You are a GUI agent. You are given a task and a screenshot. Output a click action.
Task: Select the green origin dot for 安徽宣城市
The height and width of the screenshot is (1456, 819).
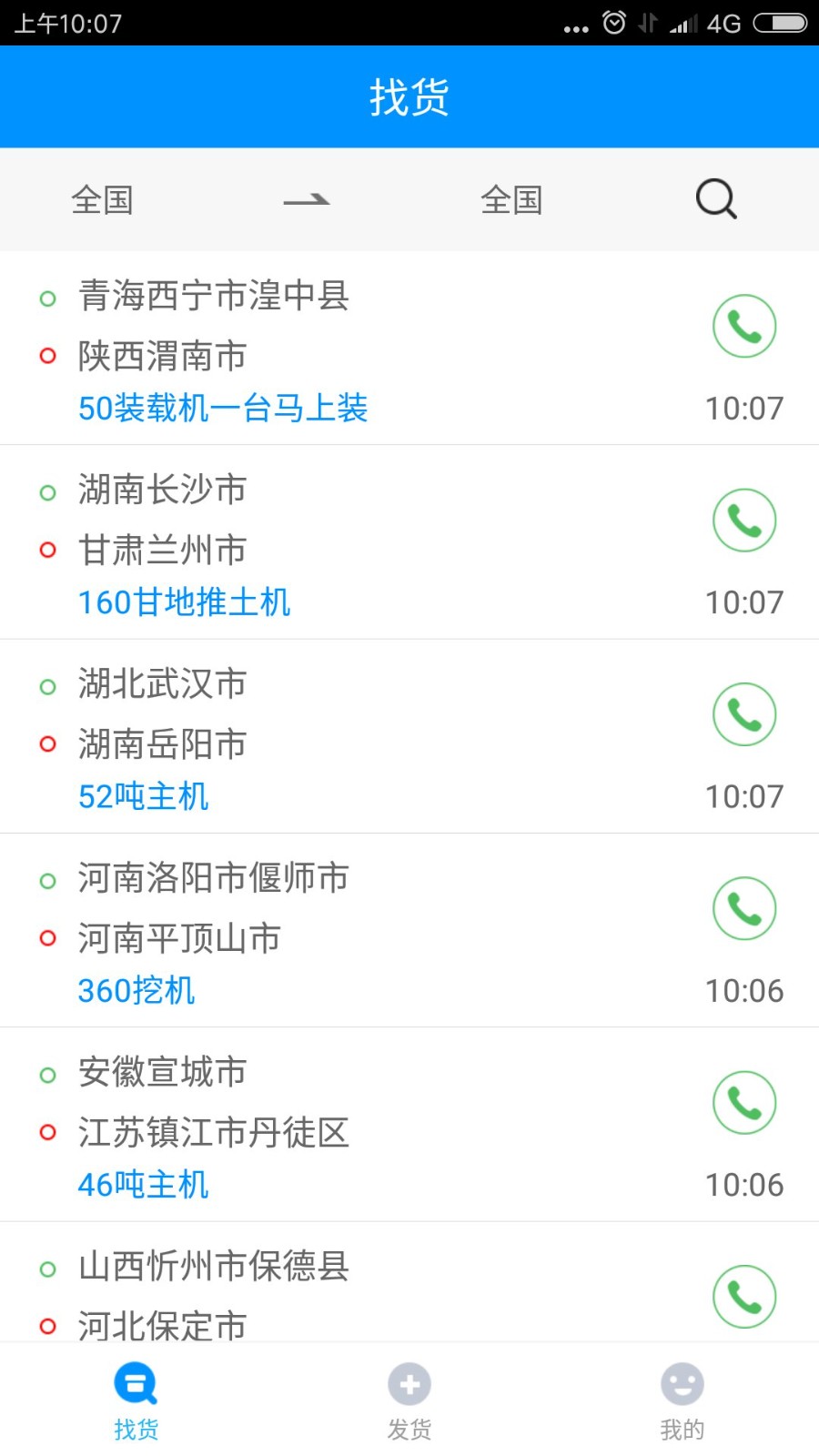click(x=47, y=1074)
